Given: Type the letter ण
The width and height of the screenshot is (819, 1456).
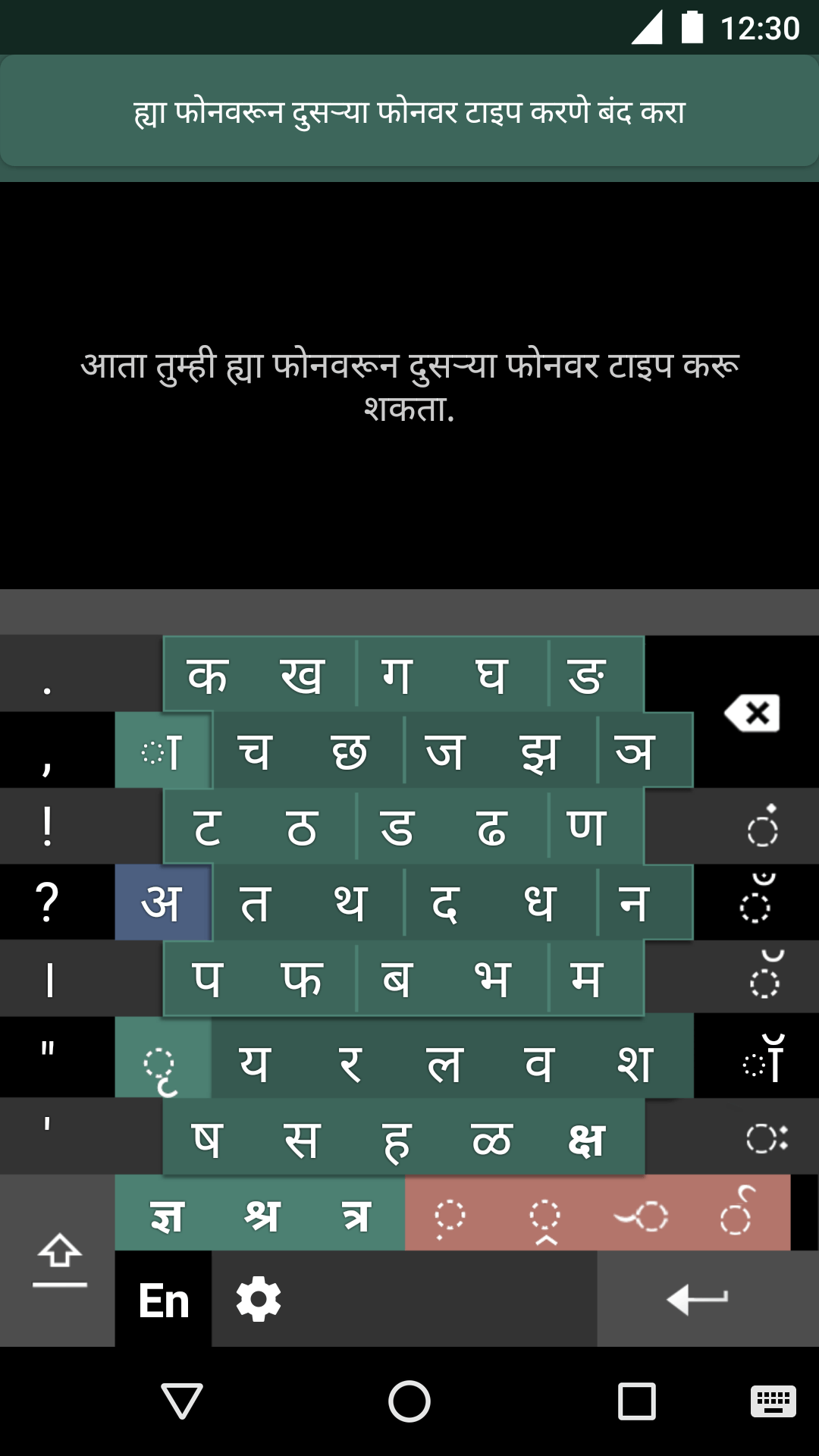Looking at the screenshot, I should tap(587, 826).
